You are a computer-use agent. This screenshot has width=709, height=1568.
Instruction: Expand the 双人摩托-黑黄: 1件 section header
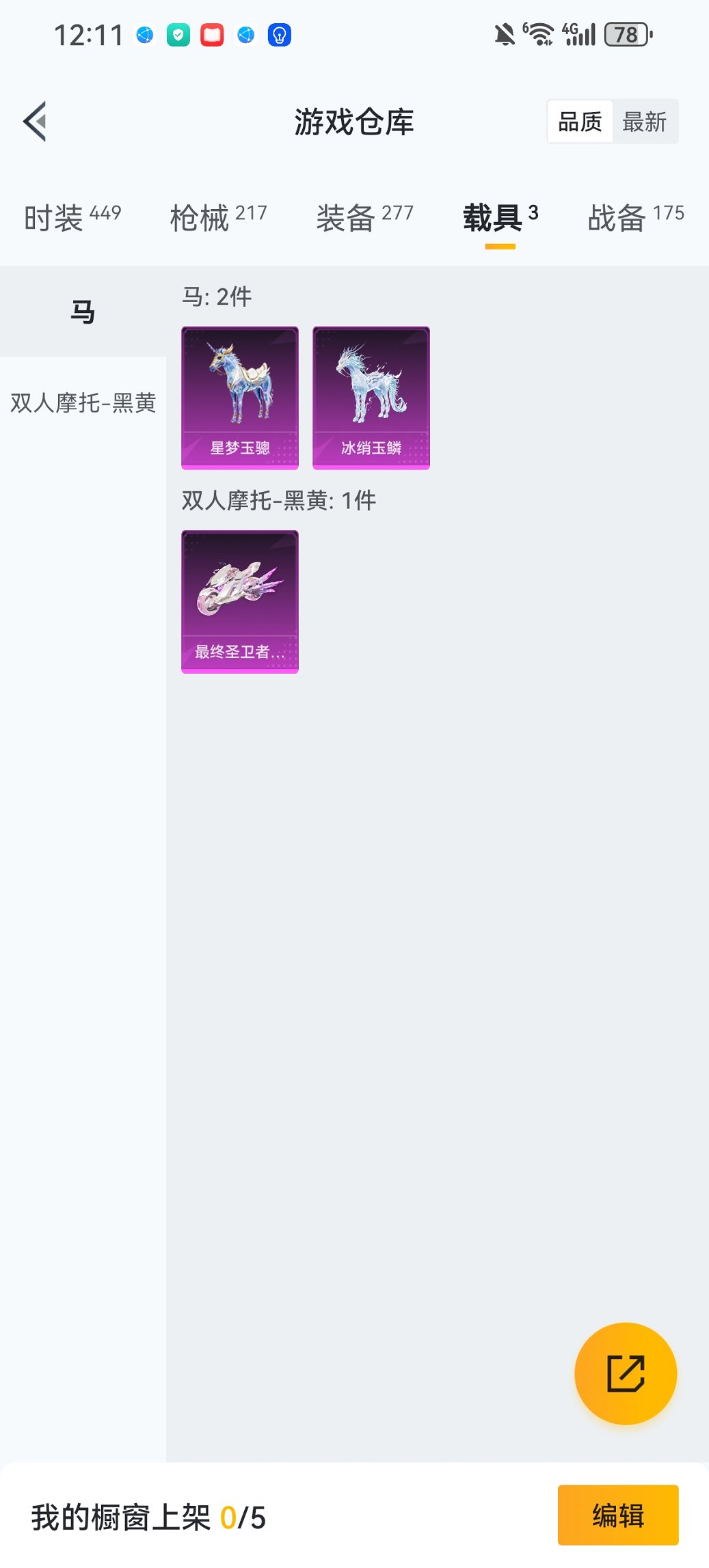point(276,499)
